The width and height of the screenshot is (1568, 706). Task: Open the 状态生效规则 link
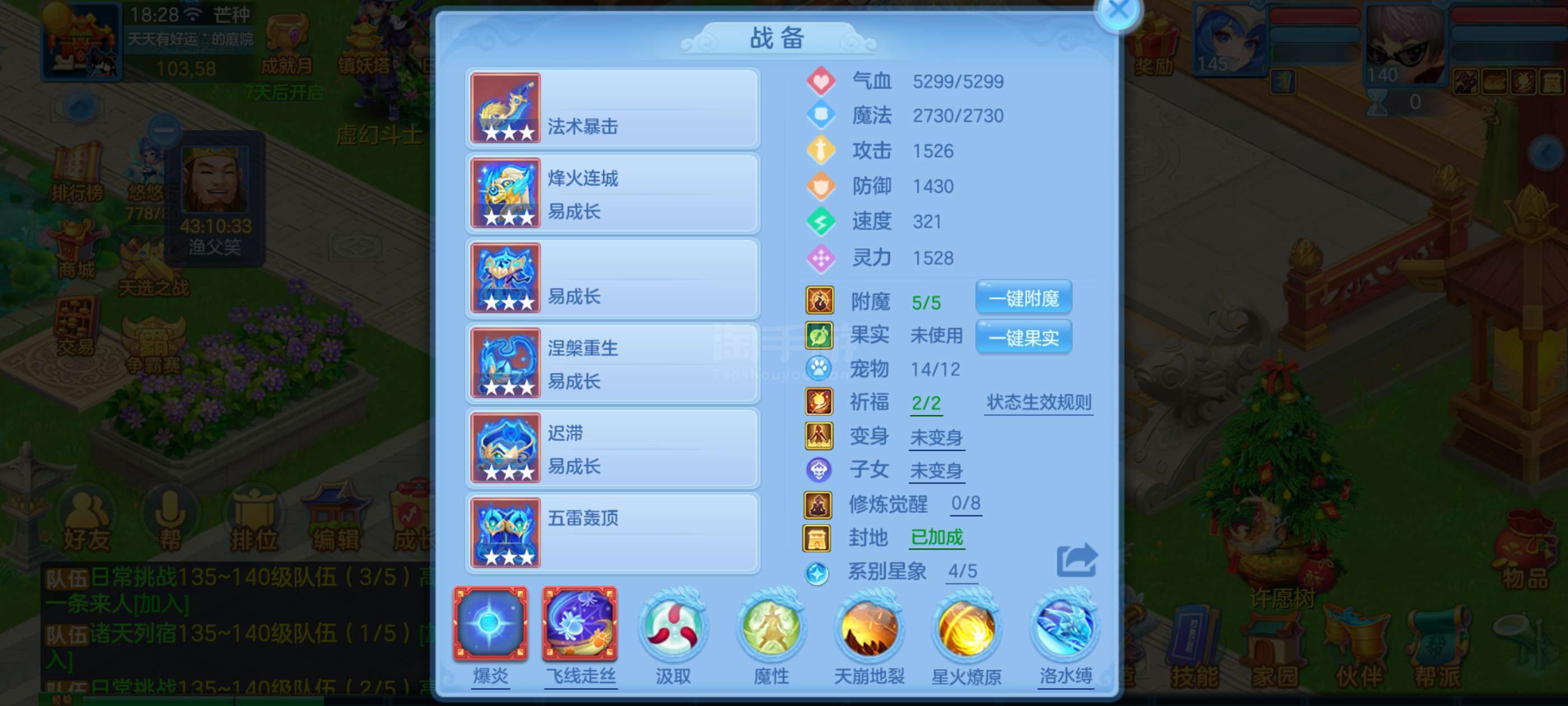point(1038,403)
